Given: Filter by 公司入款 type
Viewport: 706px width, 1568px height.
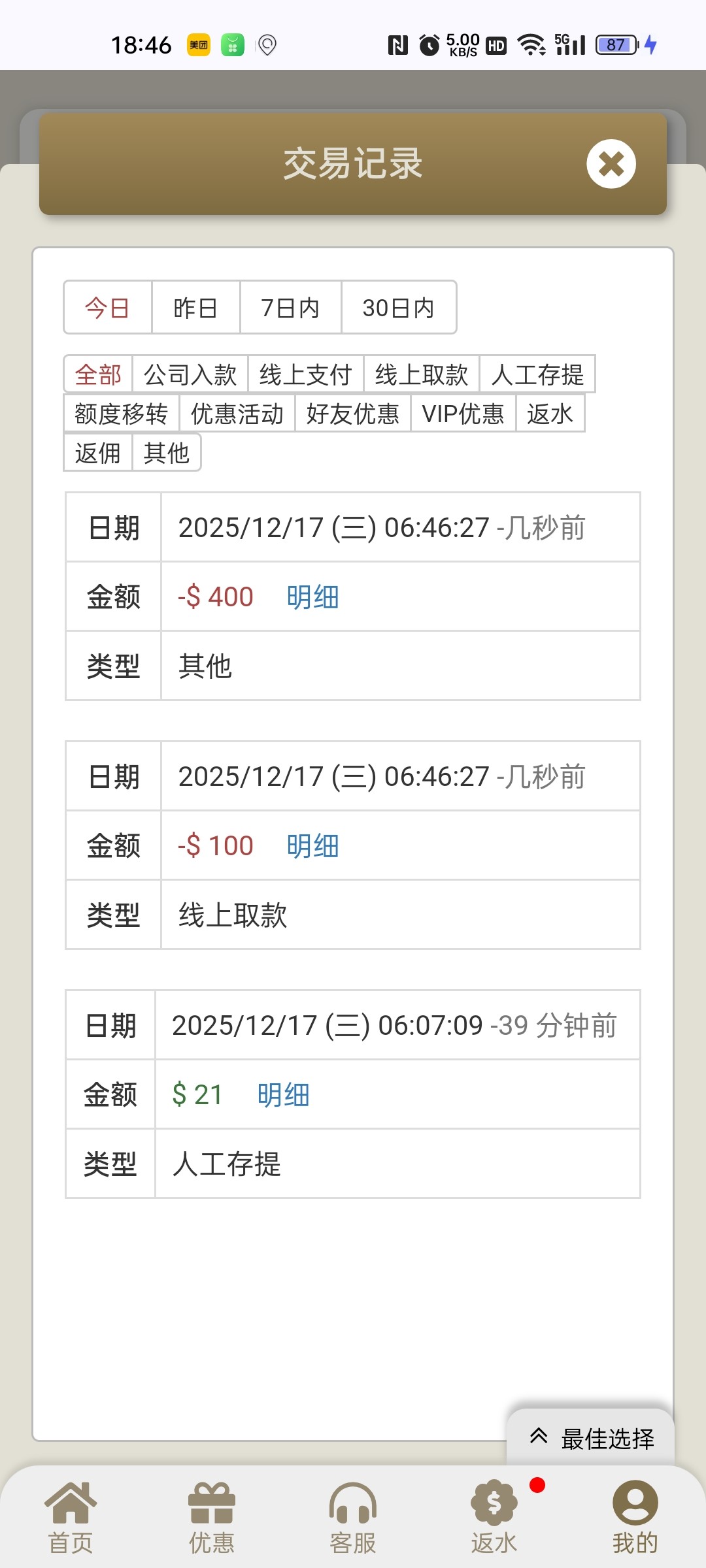Looking at the screenshot, I should pos(190,375).
